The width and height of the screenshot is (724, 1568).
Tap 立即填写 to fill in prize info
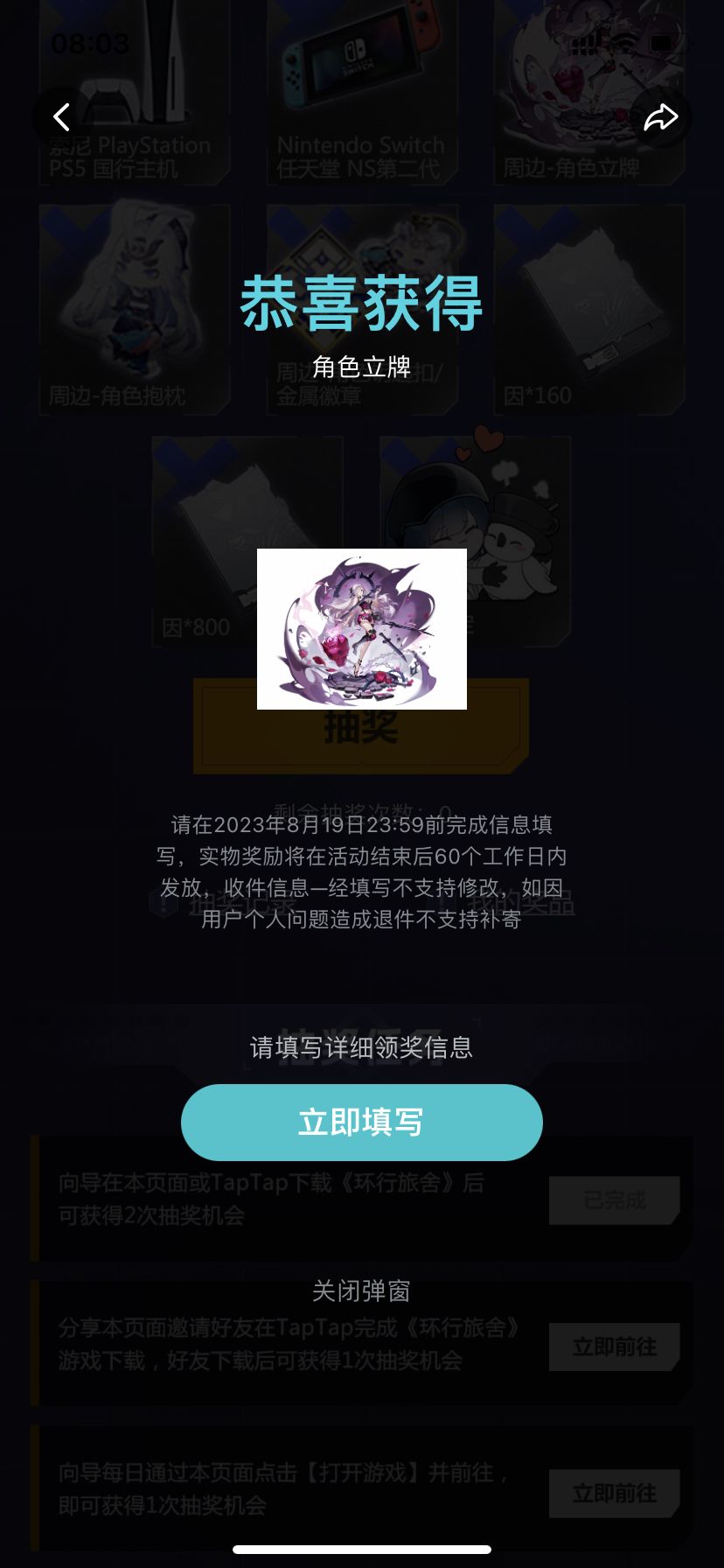[362, 1123]
